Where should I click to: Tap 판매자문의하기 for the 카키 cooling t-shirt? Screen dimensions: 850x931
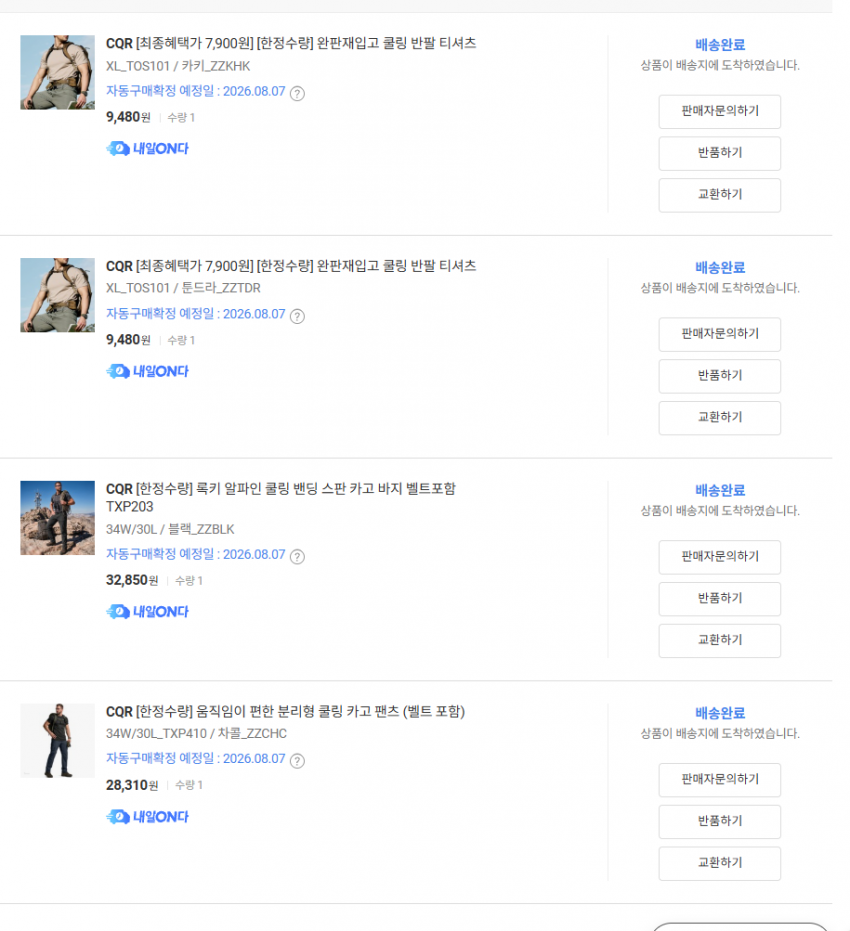(719, 112)
